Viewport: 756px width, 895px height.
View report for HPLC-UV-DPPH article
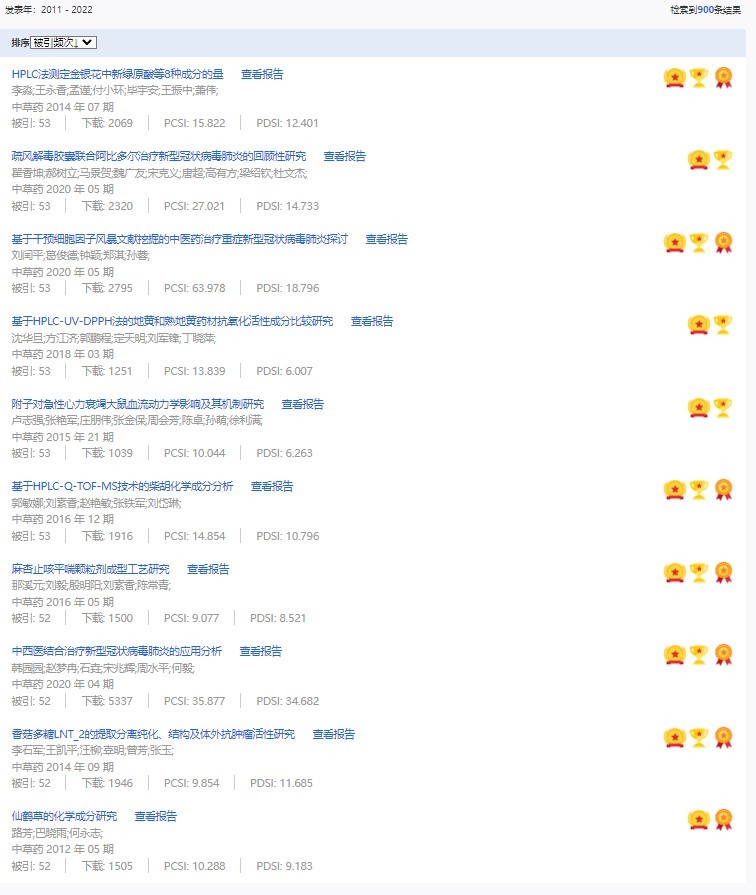click(x=372, y=321)
